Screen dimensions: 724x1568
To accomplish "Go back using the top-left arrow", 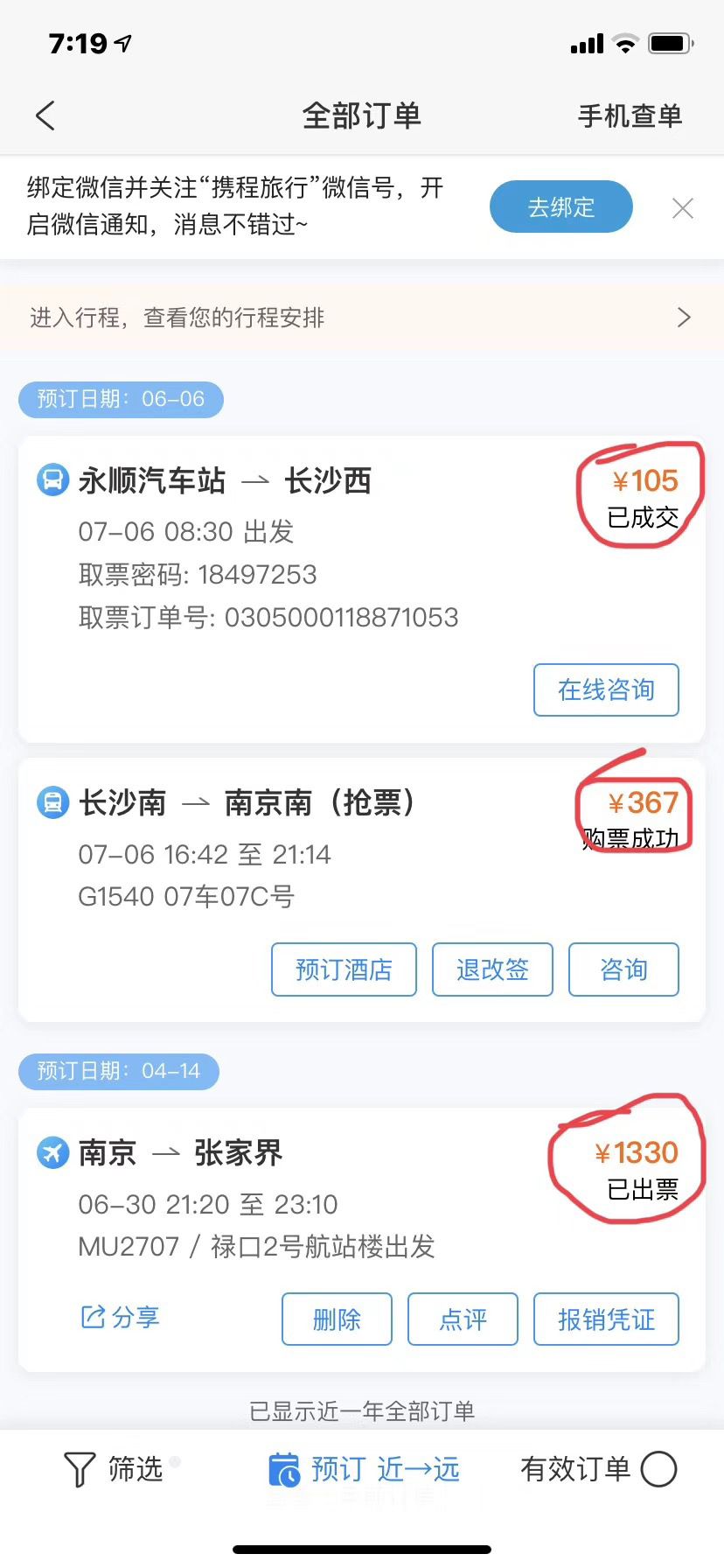I will point(45,115).
